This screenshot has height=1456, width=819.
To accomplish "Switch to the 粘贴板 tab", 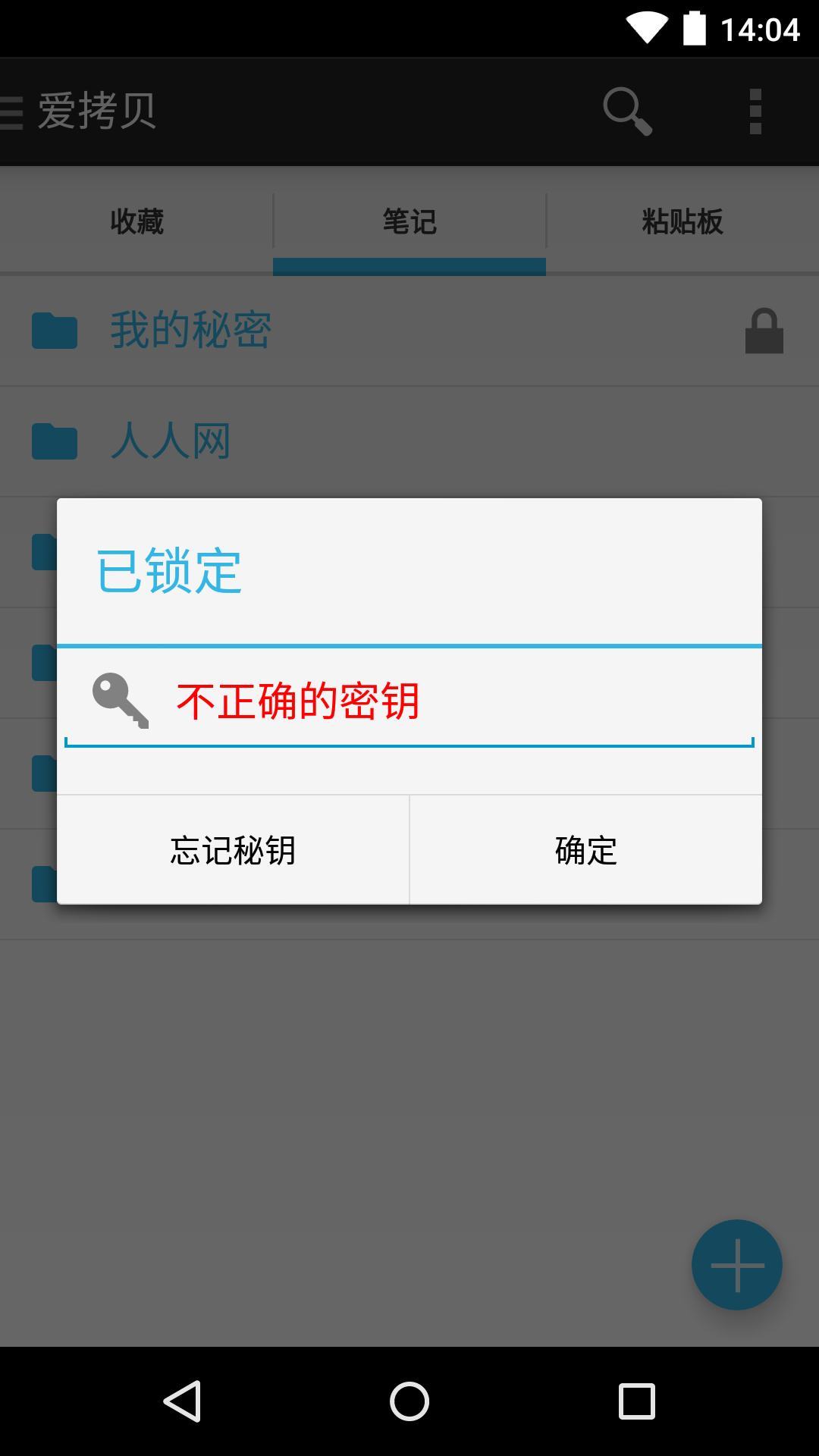I will (682, 221).
